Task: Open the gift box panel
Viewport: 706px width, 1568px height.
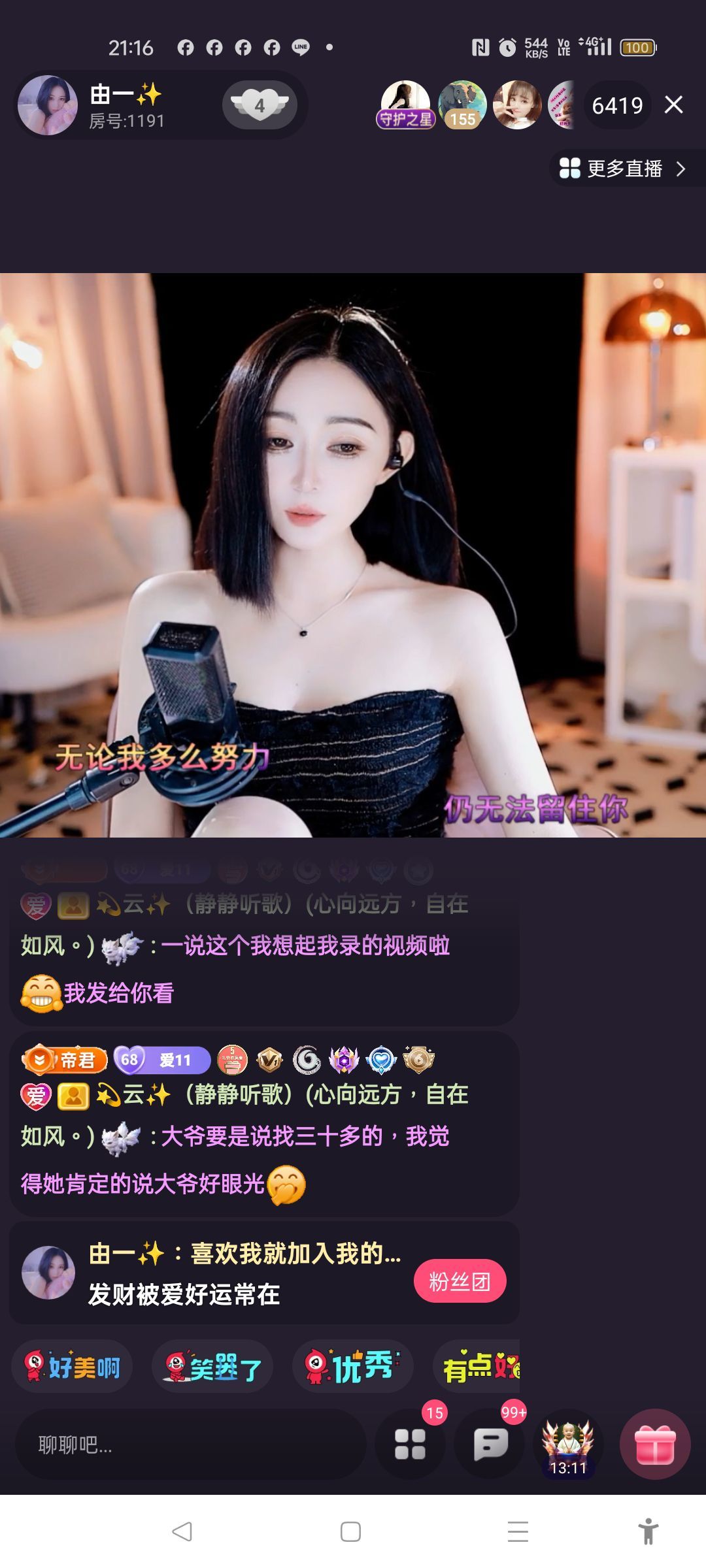Action: coord(655,1444)
